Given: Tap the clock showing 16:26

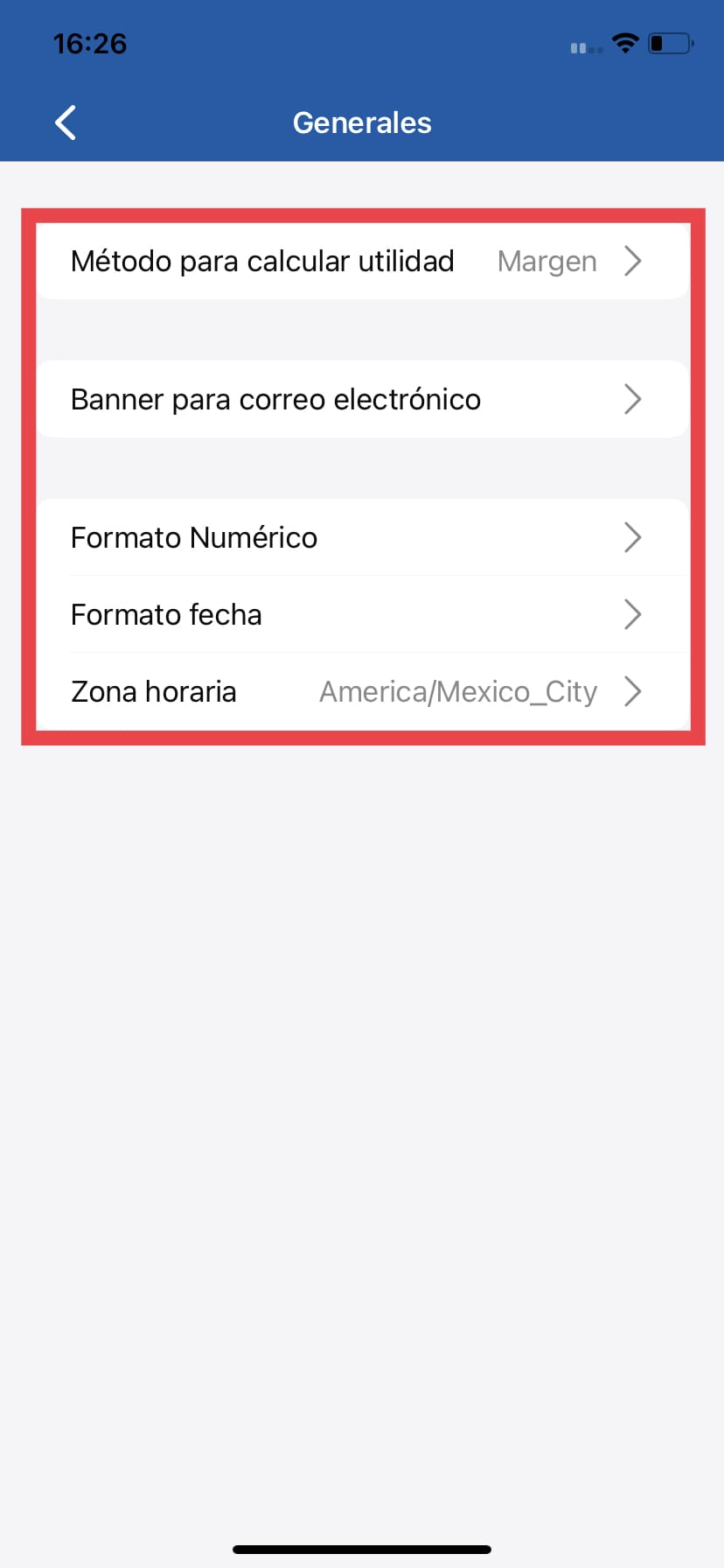Looking at the screenshot, I should click(x=88, y=43).
